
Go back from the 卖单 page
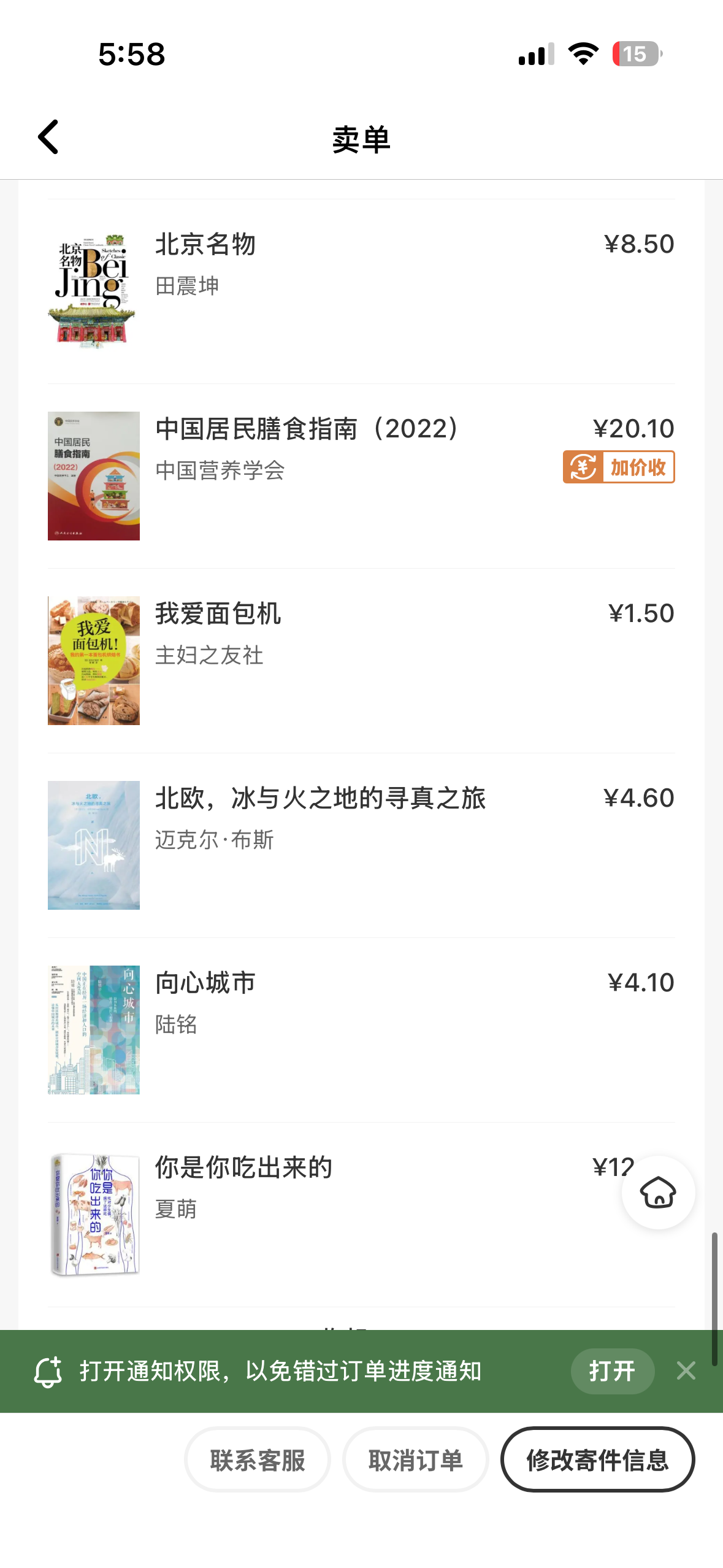48,137
